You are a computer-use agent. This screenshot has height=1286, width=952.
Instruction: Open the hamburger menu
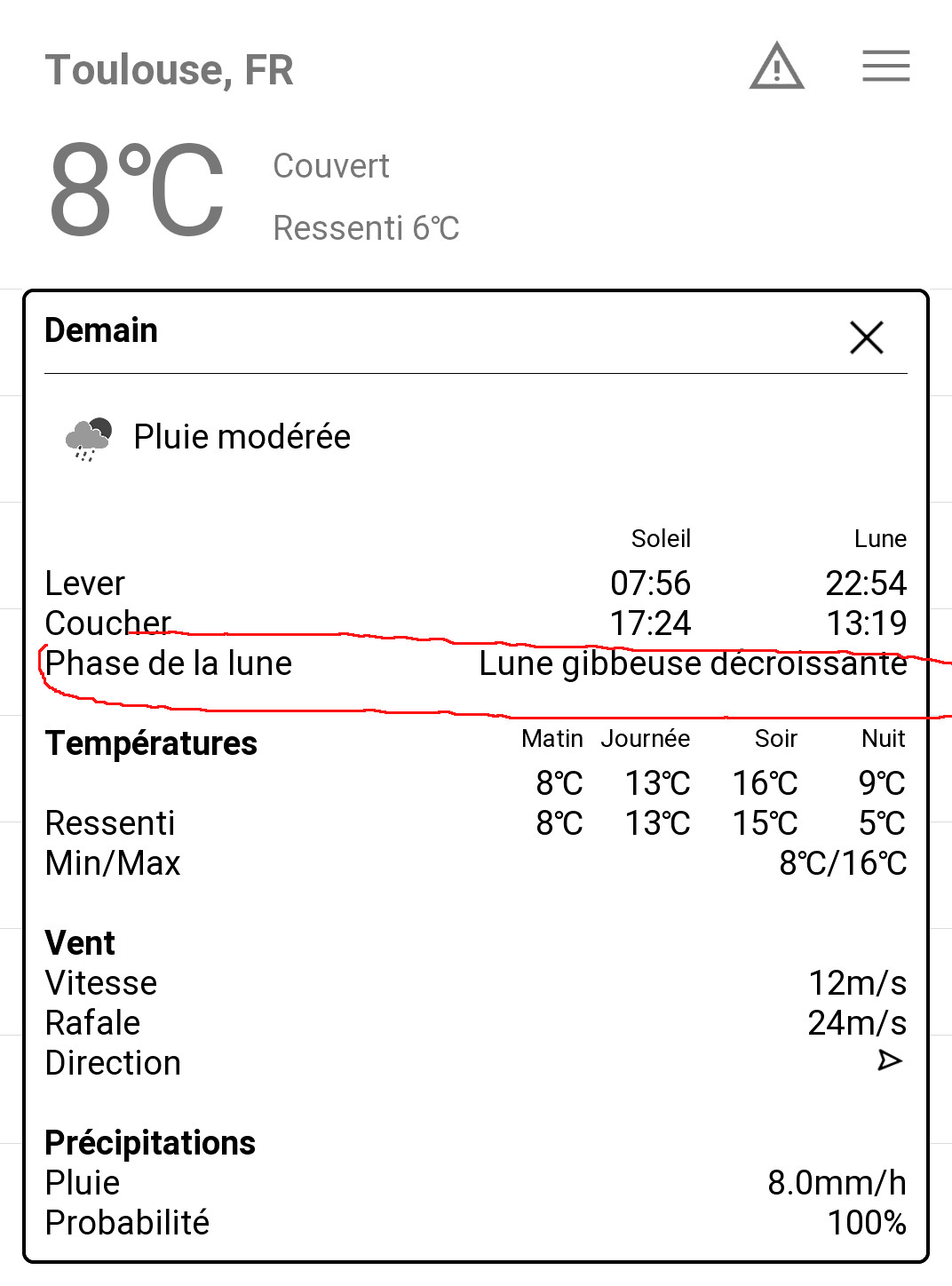pos(885,67)
